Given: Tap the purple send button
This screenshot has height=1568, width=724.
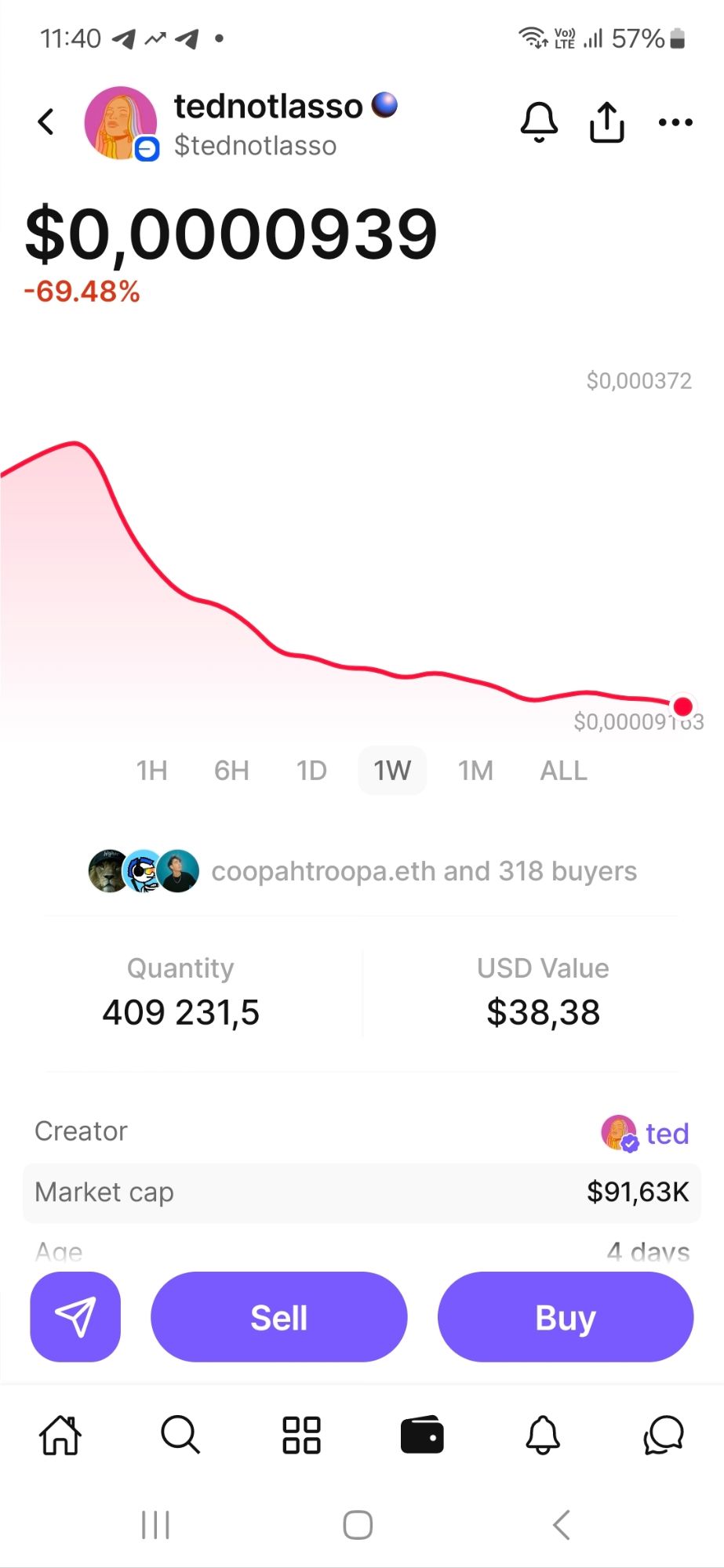Looking at the screenshot, I should click(x=75, y=1317).
